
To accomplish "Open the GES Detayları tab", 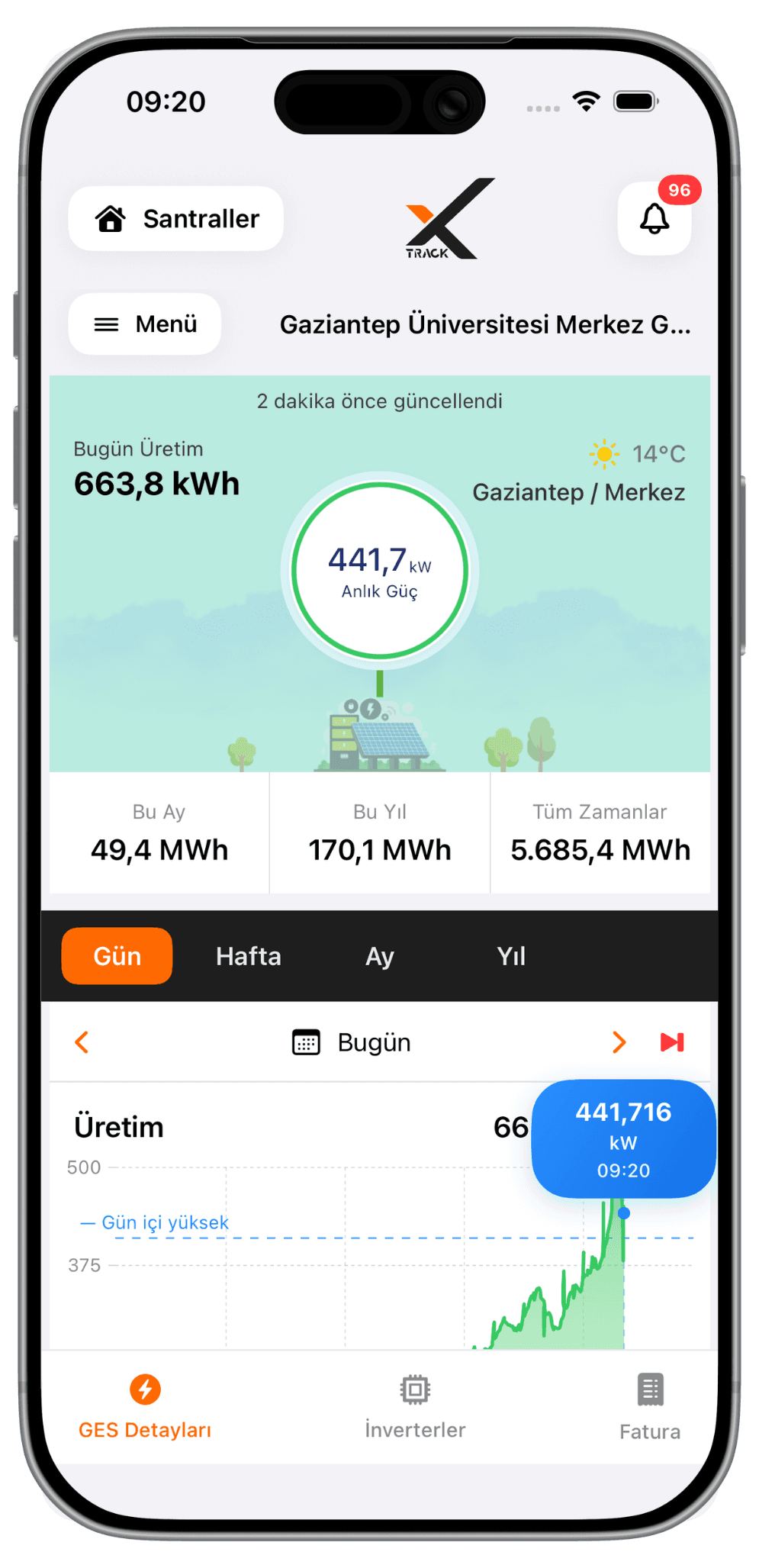I will [145, 1407].
